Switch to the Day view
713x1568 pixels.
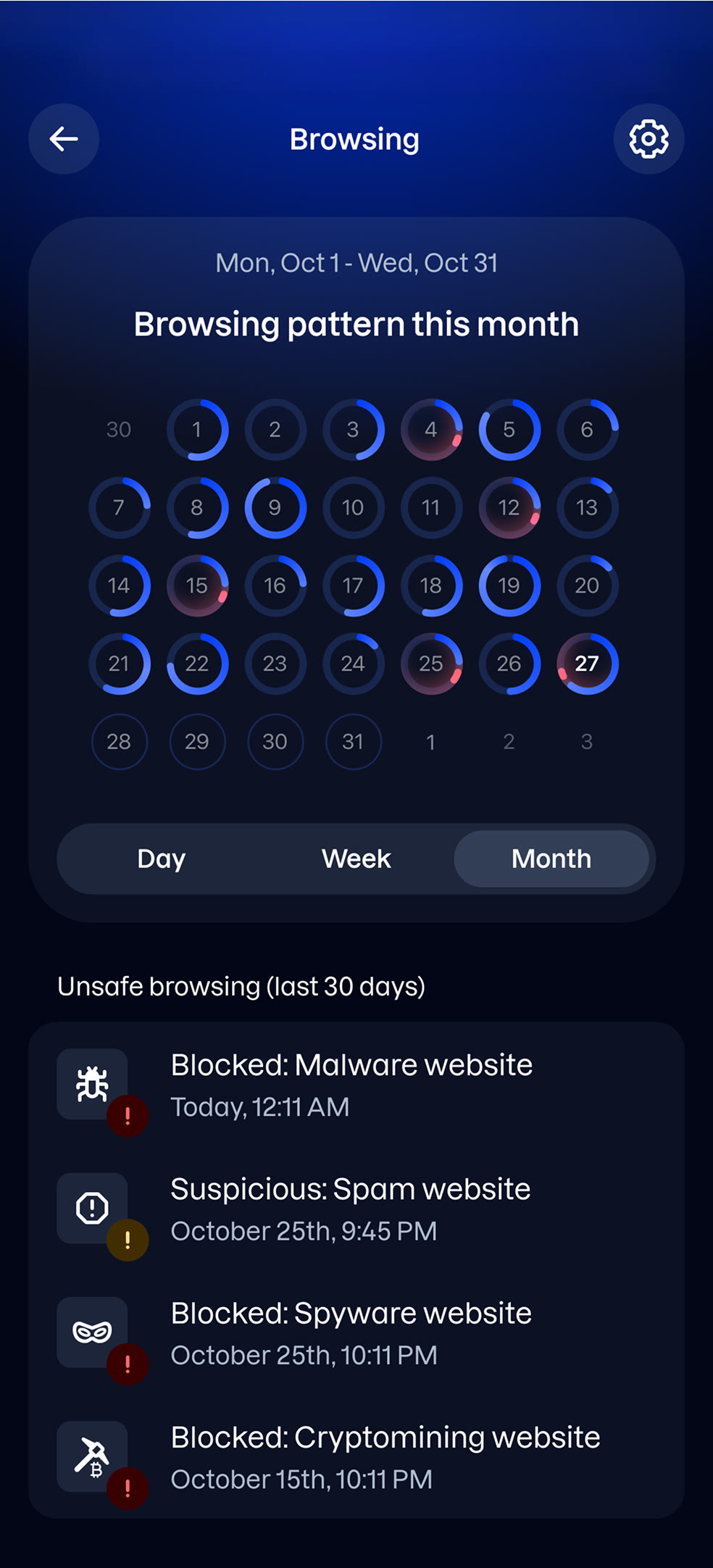[x=162, y=859]
